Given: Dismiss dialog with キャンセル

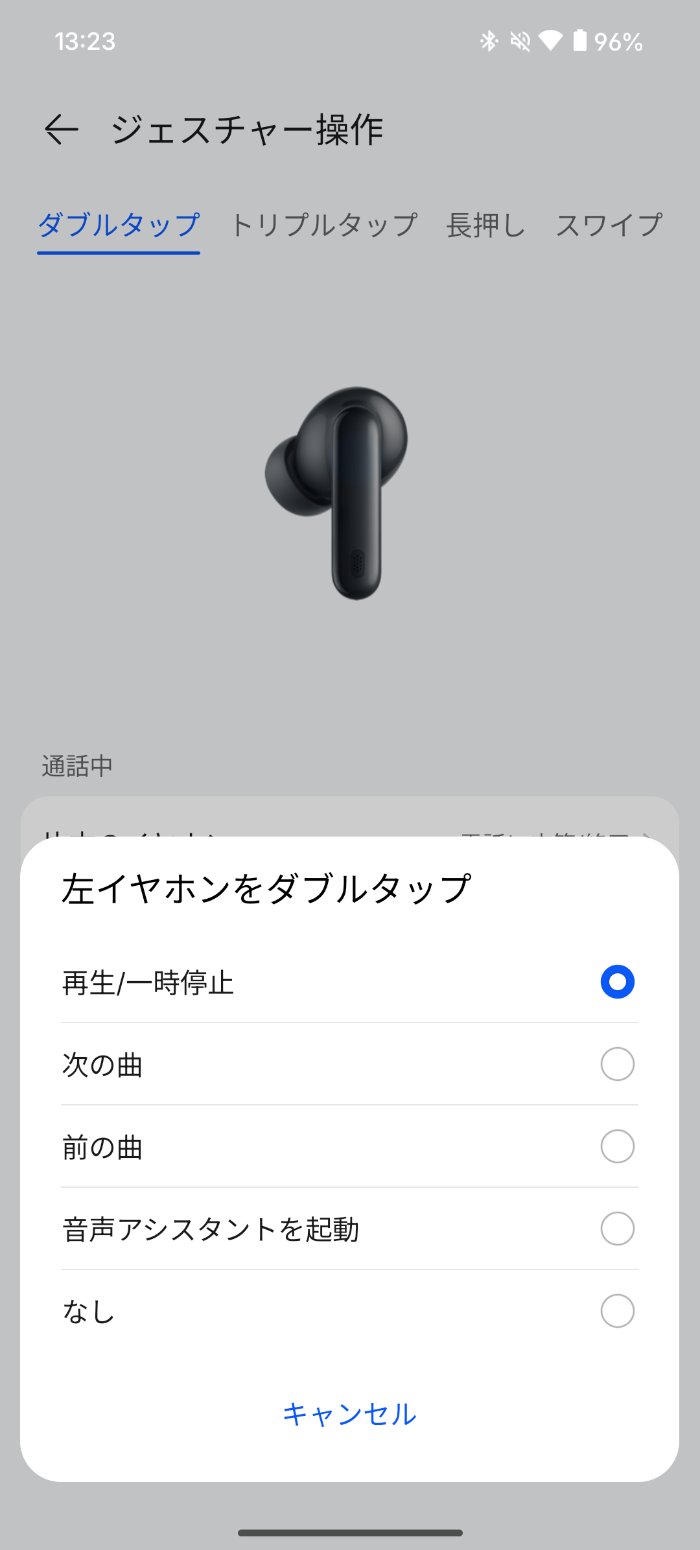Looking at the screenshot, I should coord(349,1413).
